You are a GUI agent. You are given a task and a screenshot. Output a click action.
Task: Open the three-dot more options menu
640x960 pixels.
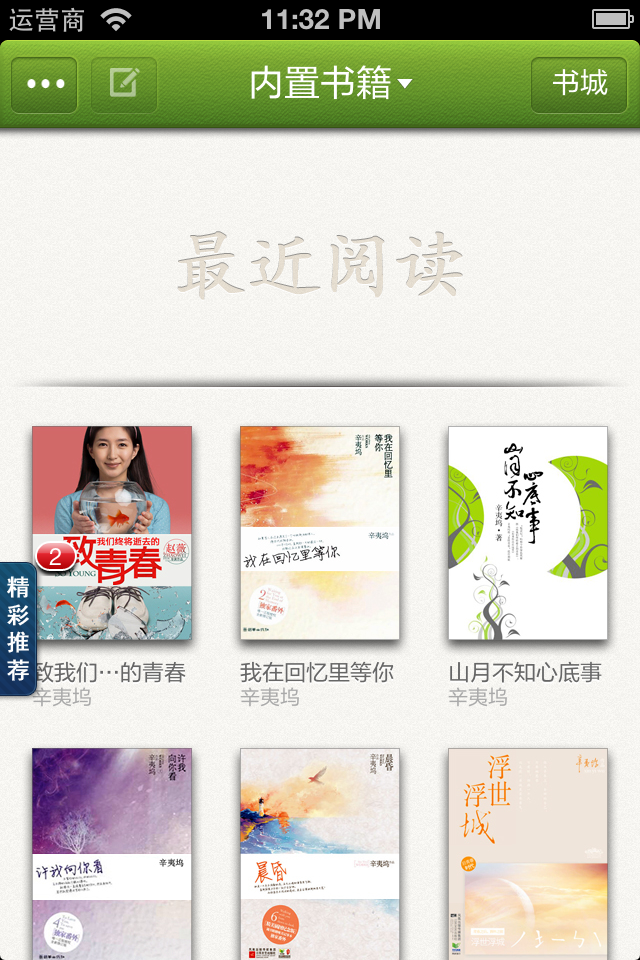pyautogui.click(x=44, y=85)
